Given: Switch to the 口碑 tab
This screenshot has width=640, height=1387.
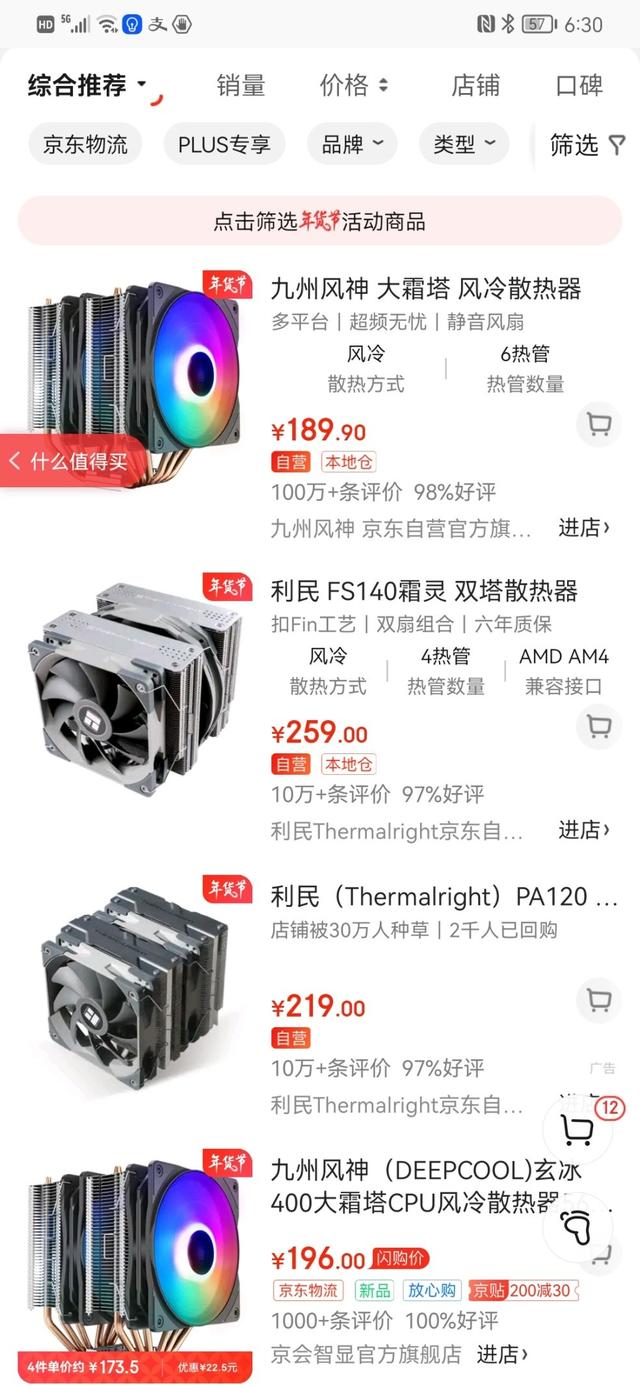Looking at the screenshot, I should click(579, 86).
